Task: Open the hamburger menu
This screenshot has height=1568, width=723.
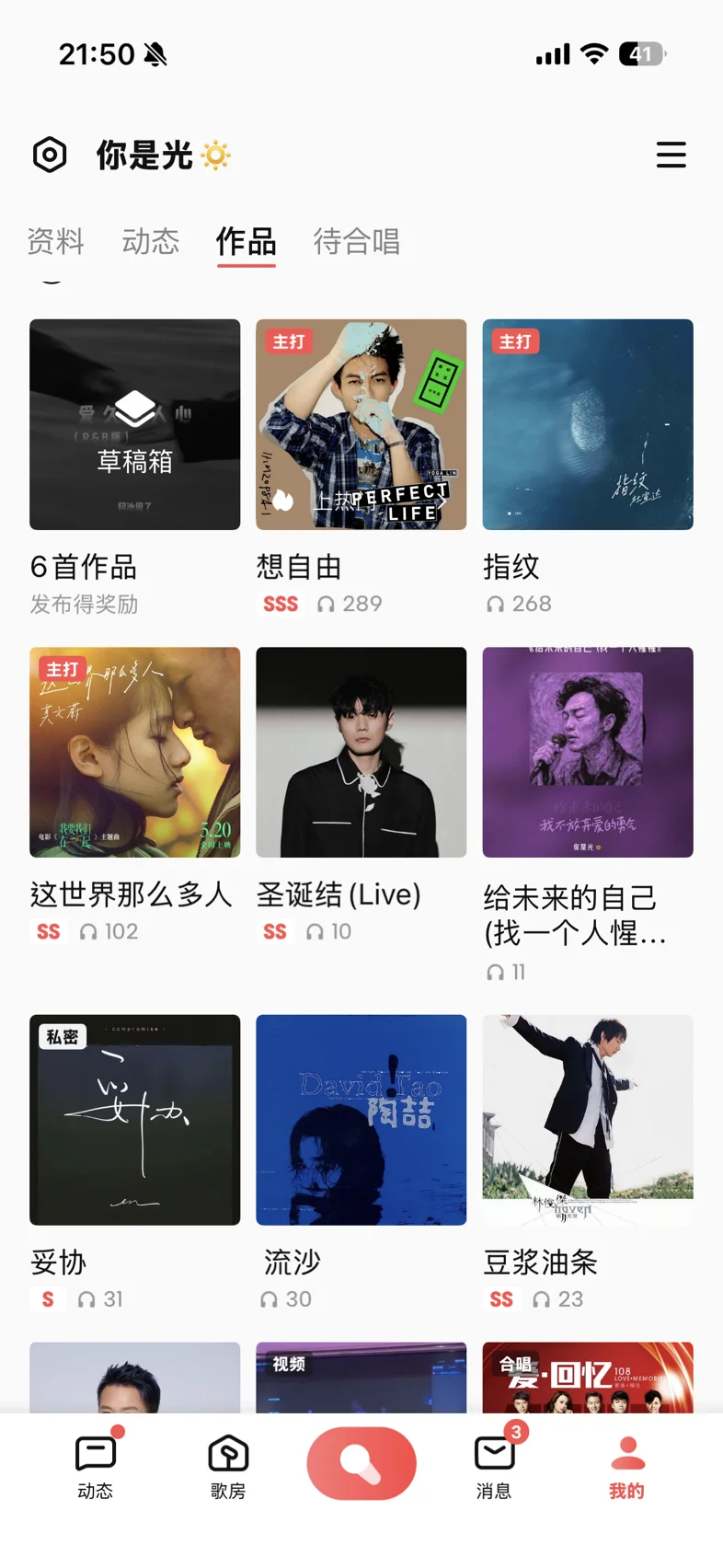Action: tap(671, 155)
